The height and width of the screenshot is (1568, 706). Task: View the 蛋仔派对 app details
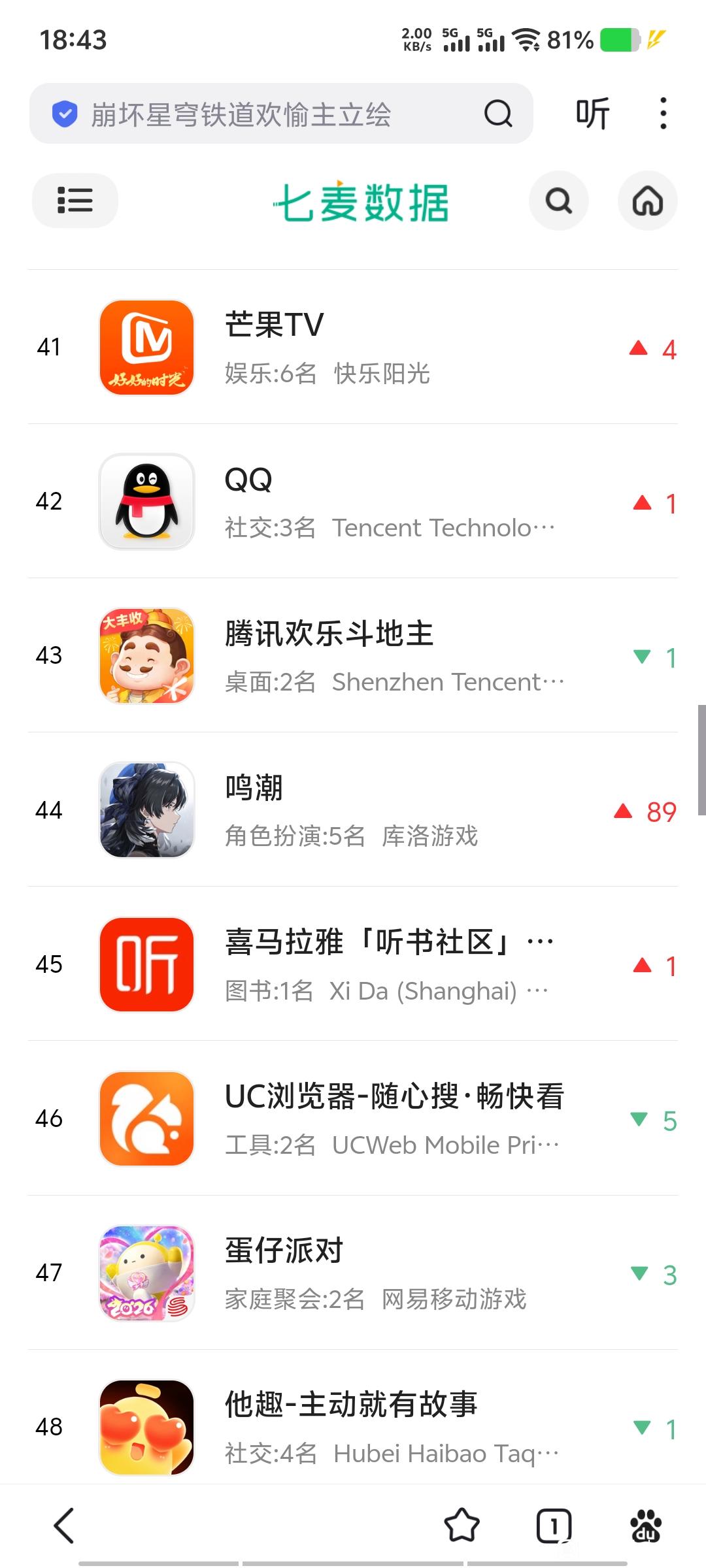327,1272
